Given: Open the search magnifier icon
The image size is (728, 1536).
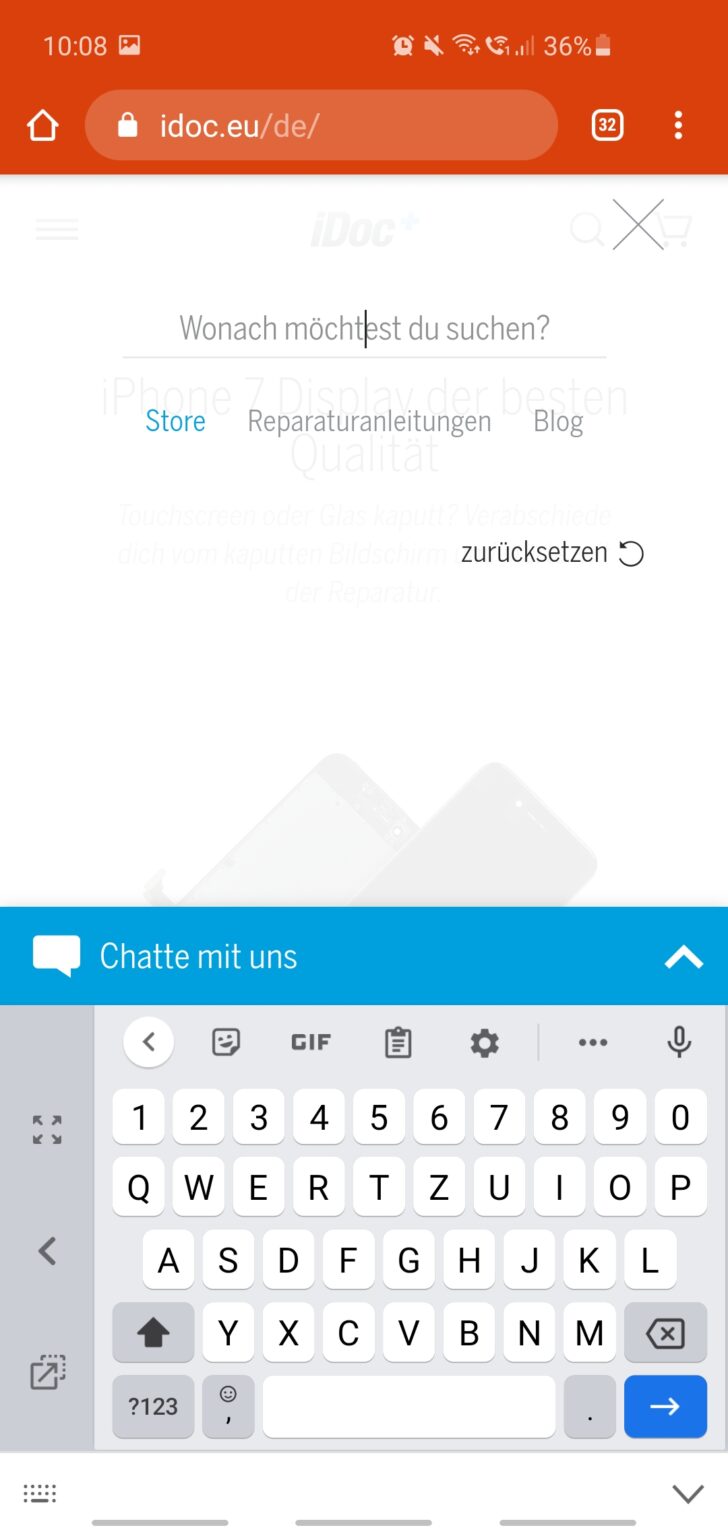Looking at the screenshot, I should click(587, 229).
